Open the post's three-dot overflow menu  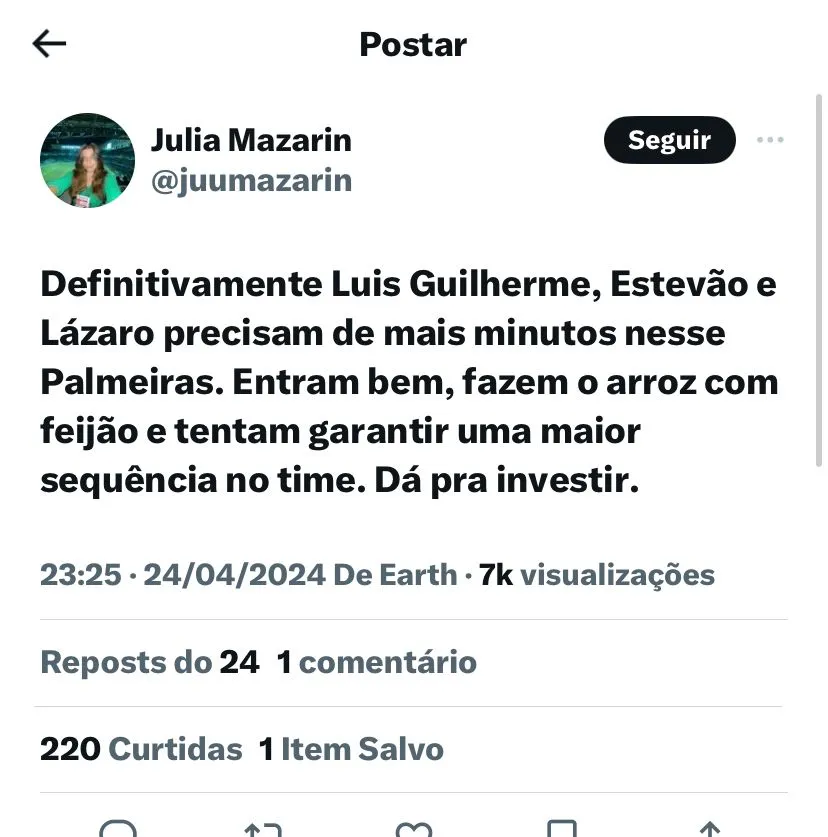pos(770,140)
